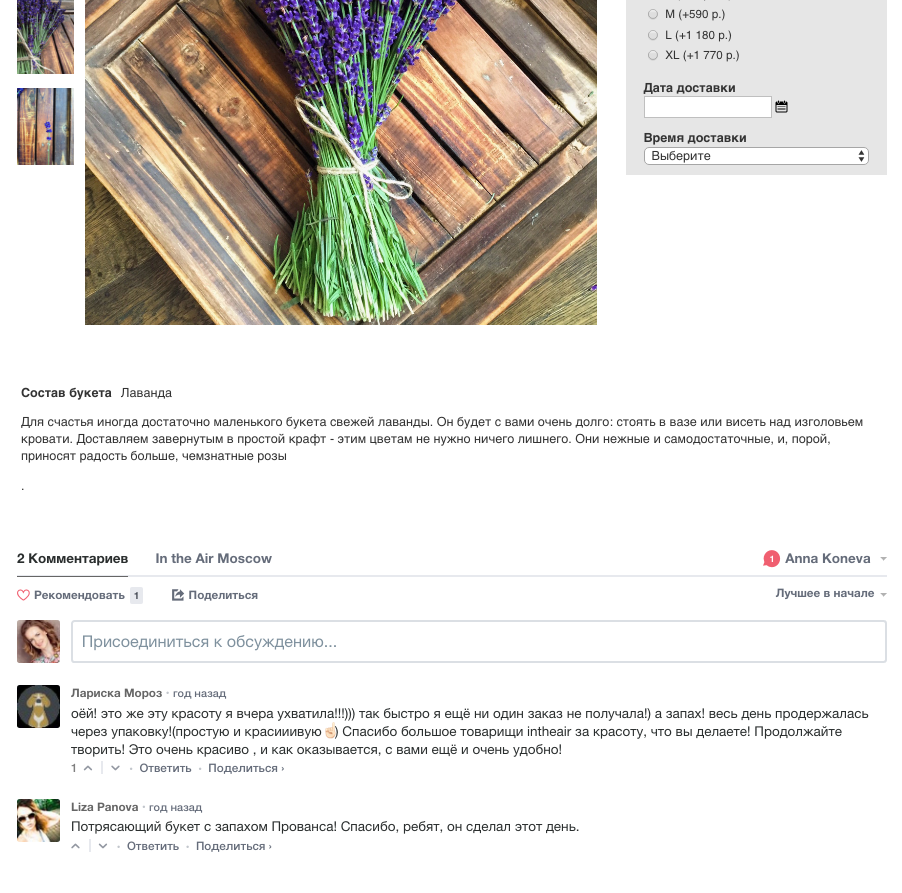View the first lavender thumbnail image
The image size is (902, 893).
[x=45, y=37]
